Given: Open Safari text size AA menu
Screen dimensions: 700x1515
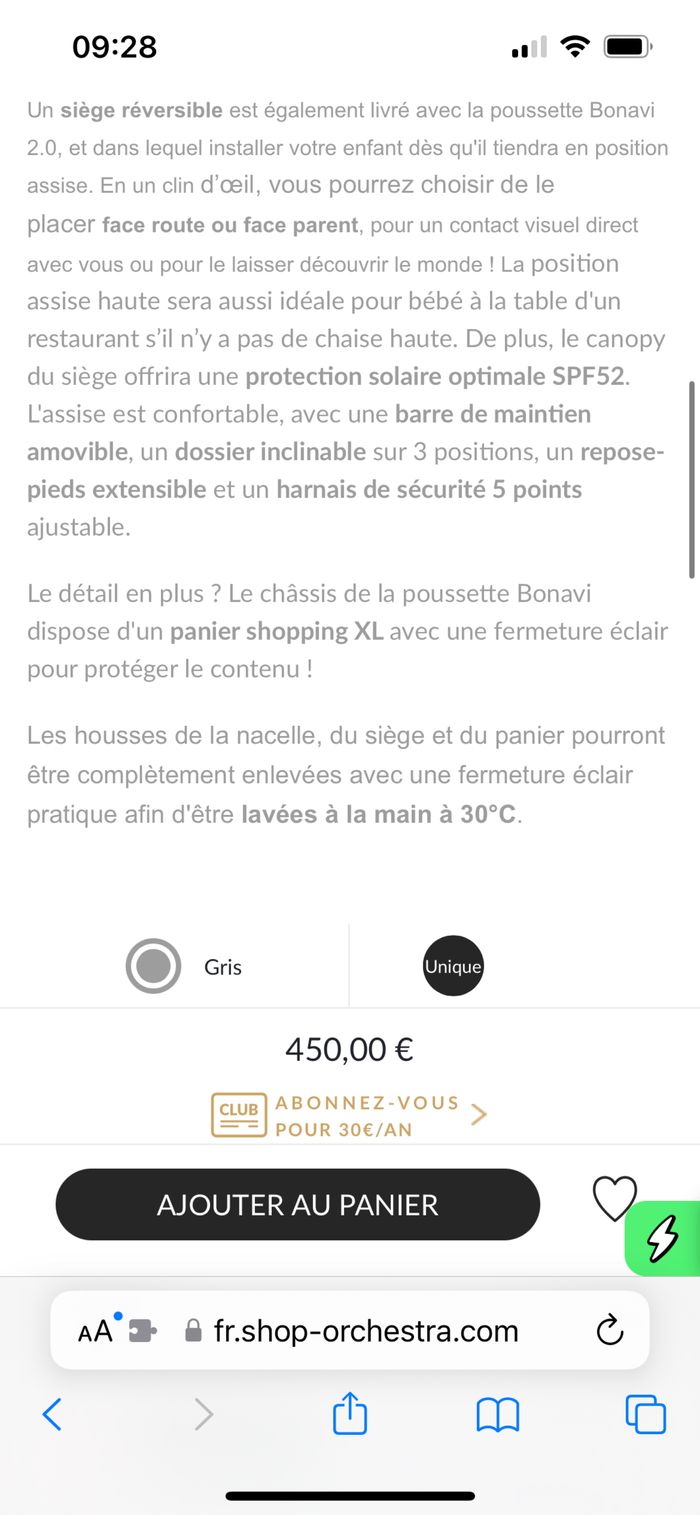Looking at the screenshot, I should (96, 1331).
